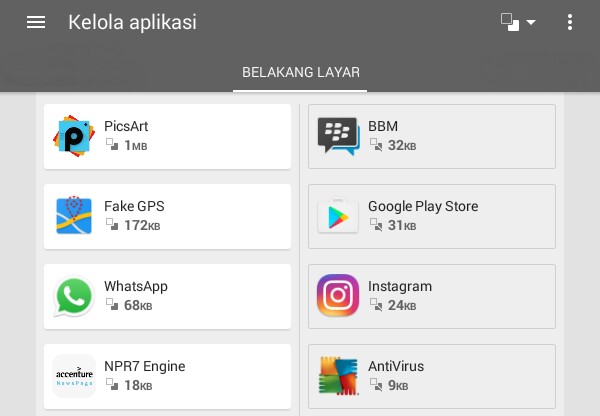Viewport: 600px width, 416px height.
Task: Tap the AntiVirus app card
Action: coord(431,376)
